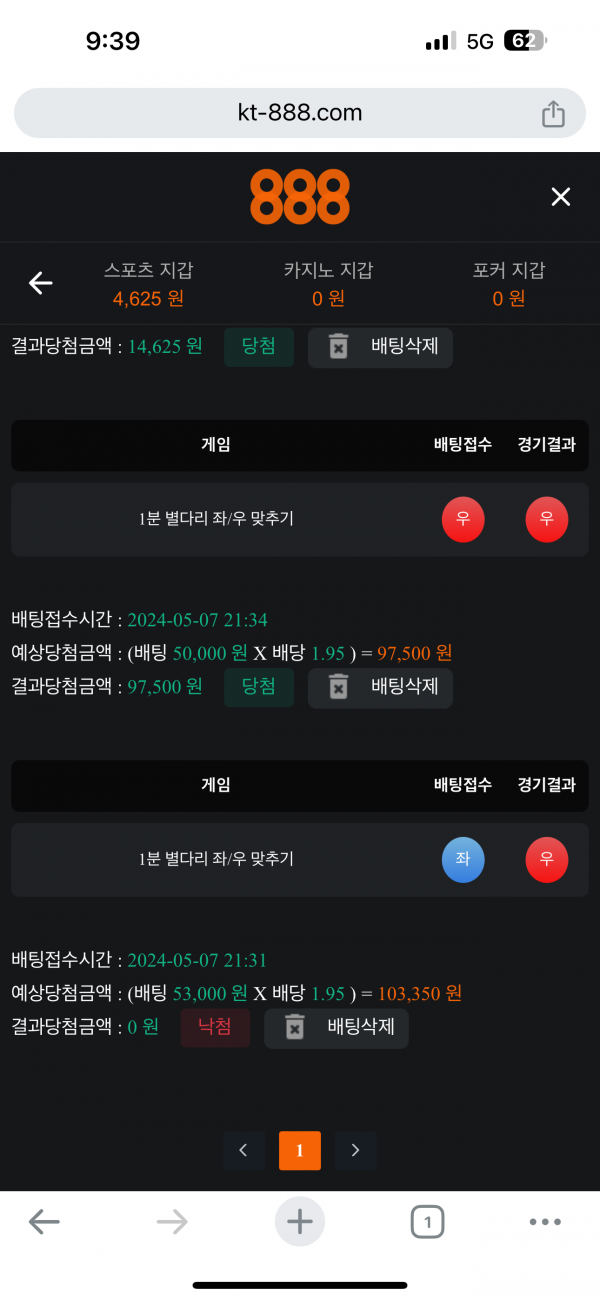
Task: Open a new browser tab
Action: [300, 1221]
